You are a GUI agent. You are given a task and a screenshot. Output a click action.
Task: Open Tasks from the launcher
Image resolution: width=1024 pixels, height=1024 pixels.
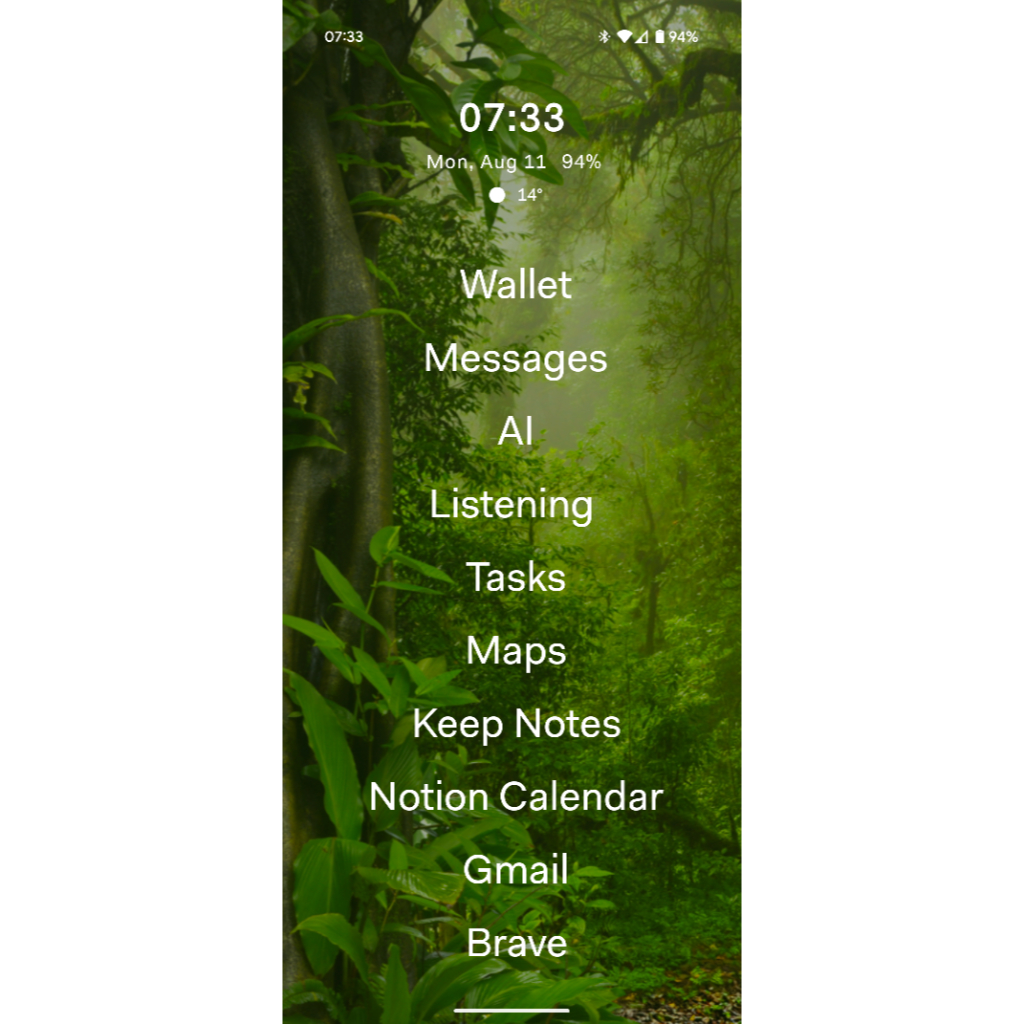click(x=516, y=578)
